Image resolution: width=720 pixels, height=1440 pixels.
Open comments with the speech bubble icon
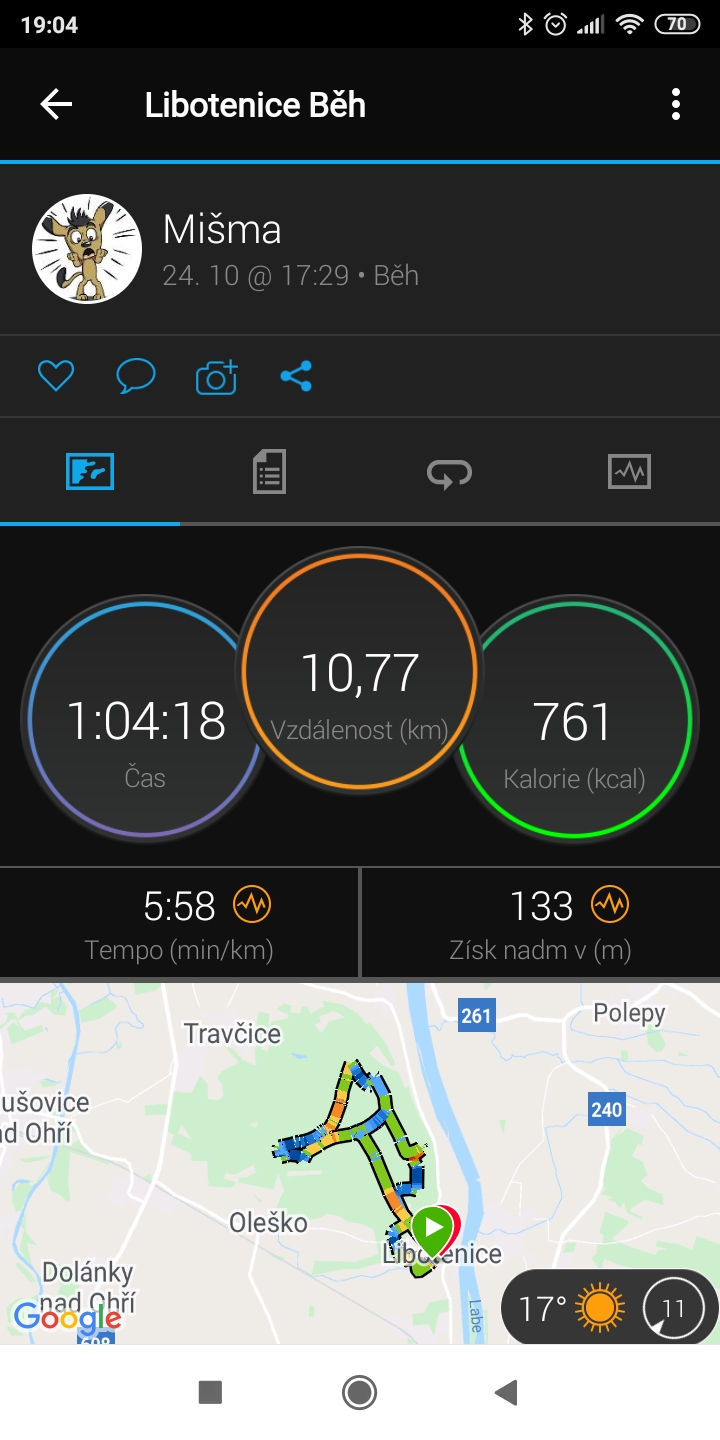tap(136, 376)
